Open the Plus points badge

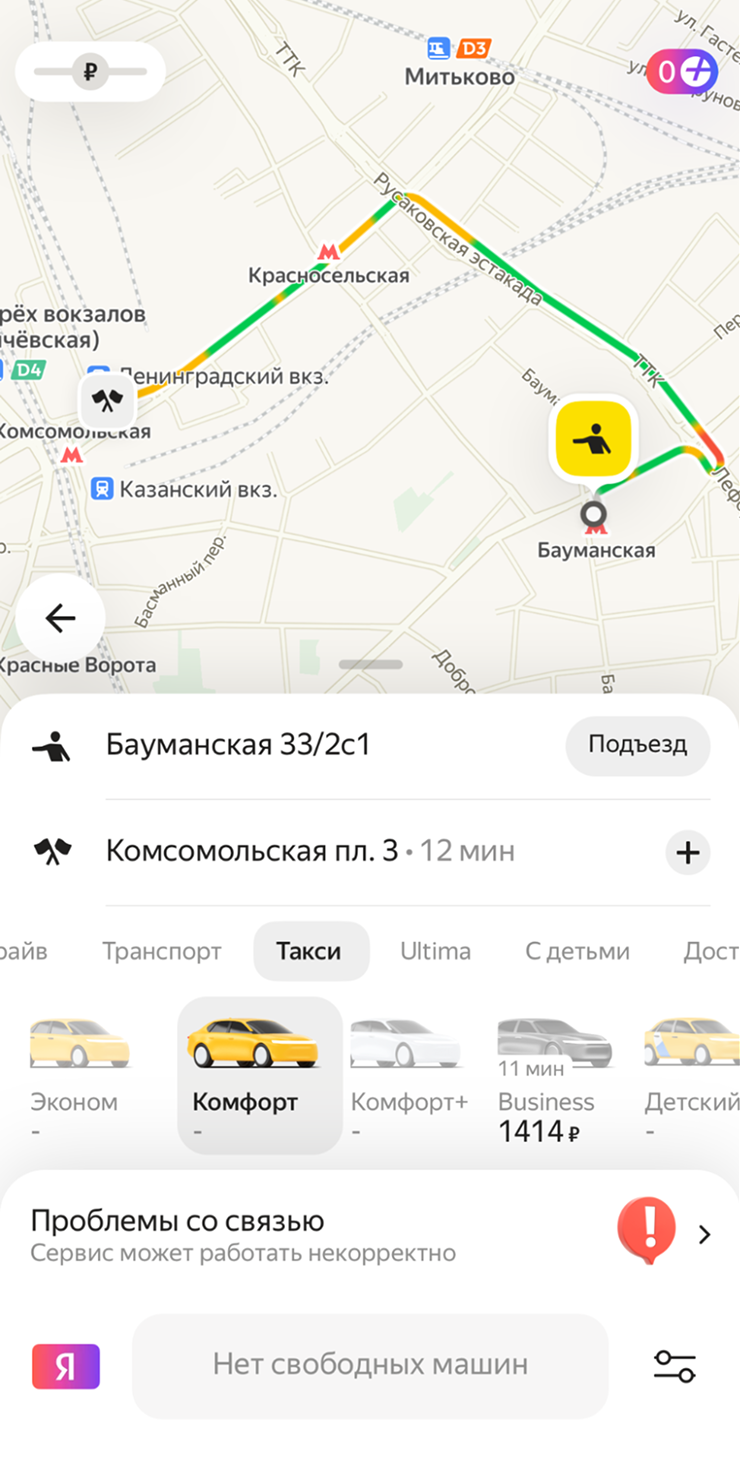[x=684, y=71]
